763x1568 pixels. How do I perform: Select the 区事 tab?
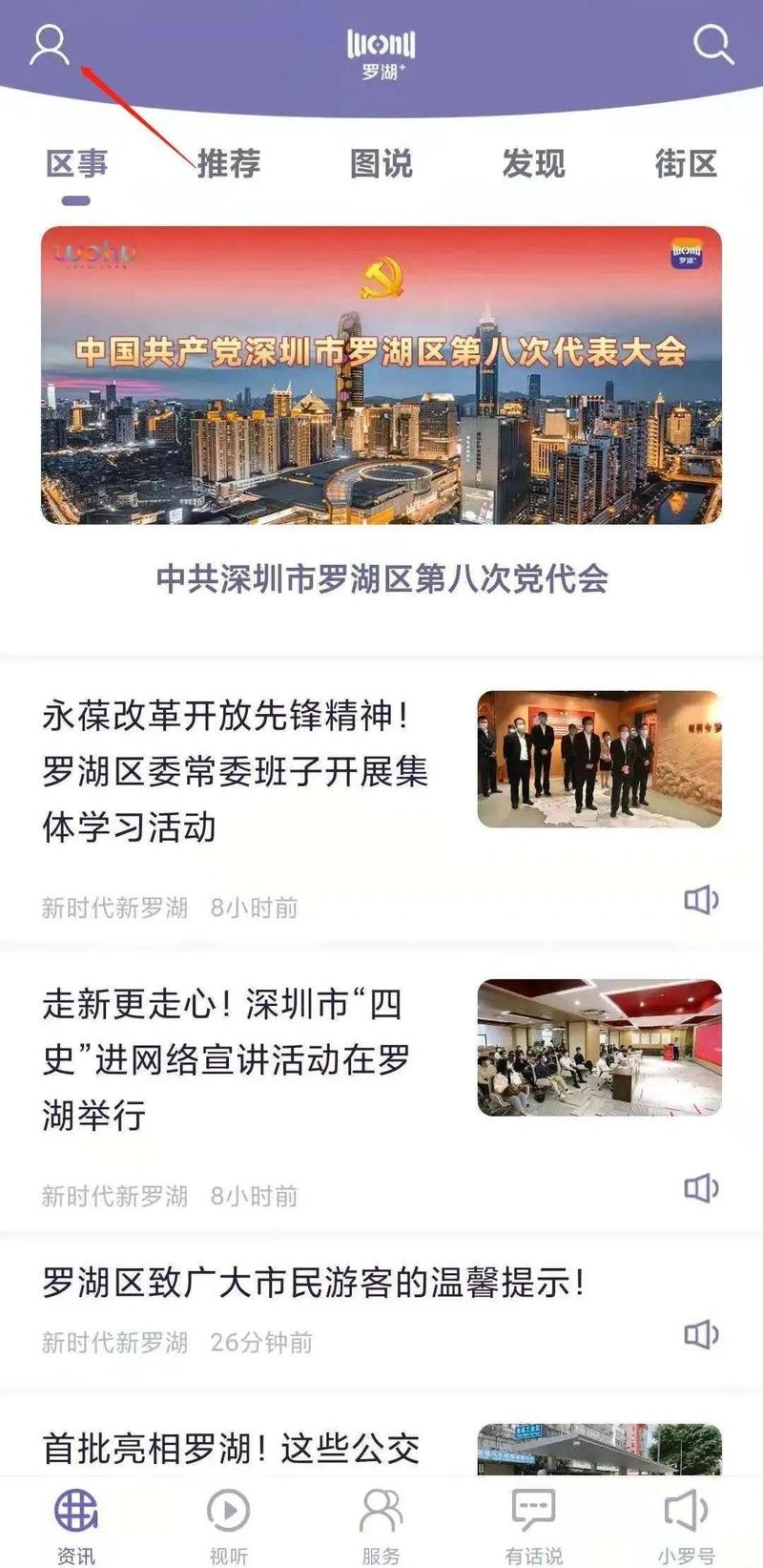(76, 164)
